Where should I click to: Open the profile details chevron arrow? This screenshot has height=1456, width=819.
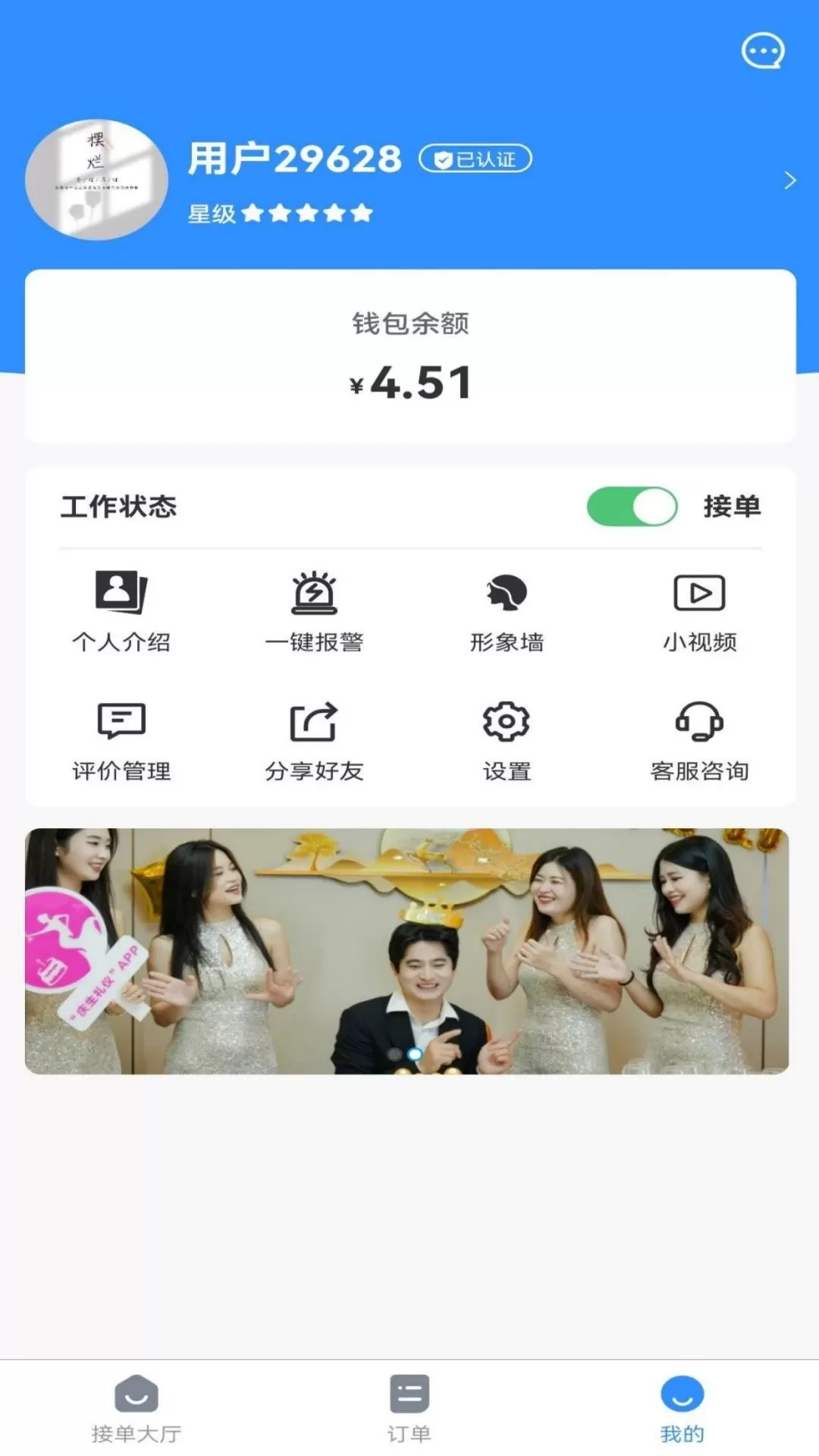790,180
